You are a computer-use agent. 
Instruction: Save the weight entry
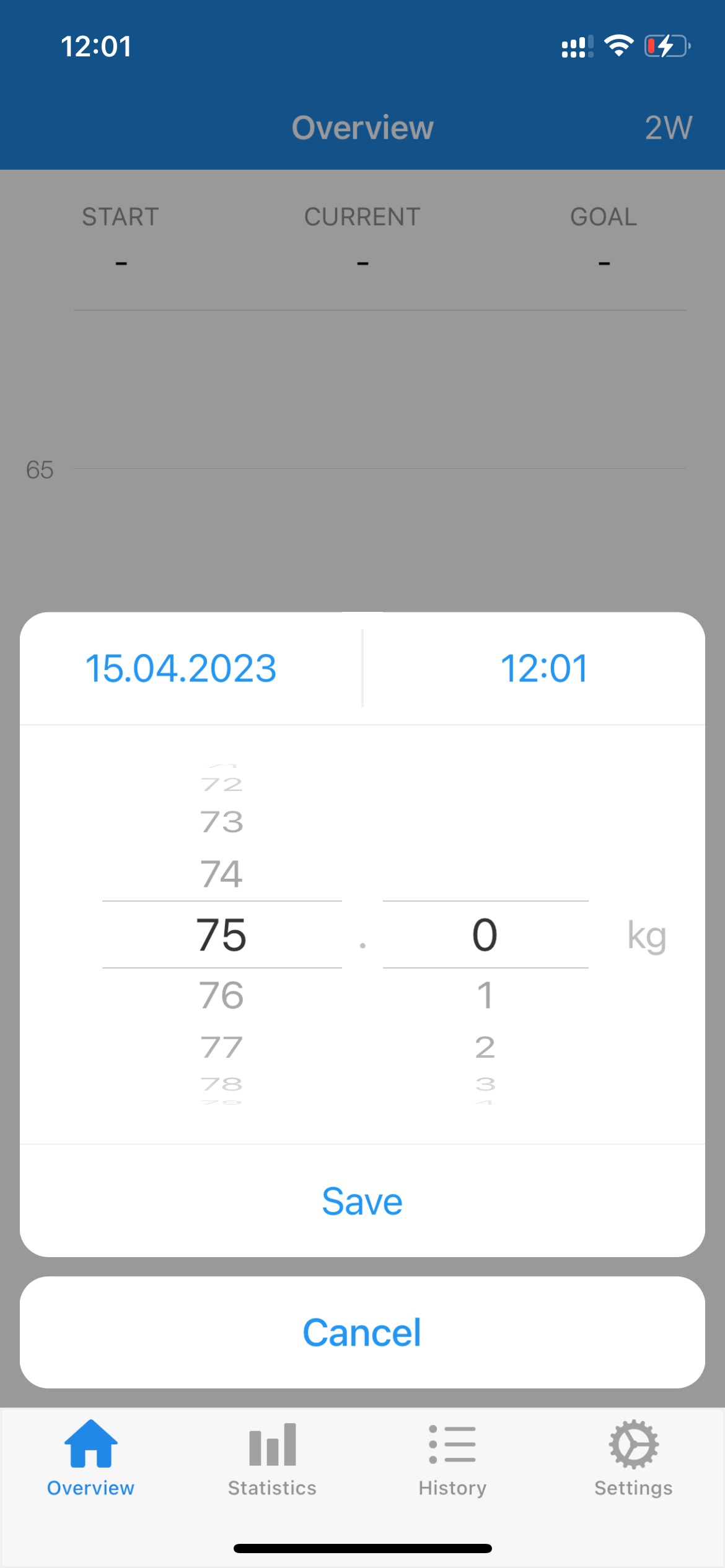point(362,1201)
